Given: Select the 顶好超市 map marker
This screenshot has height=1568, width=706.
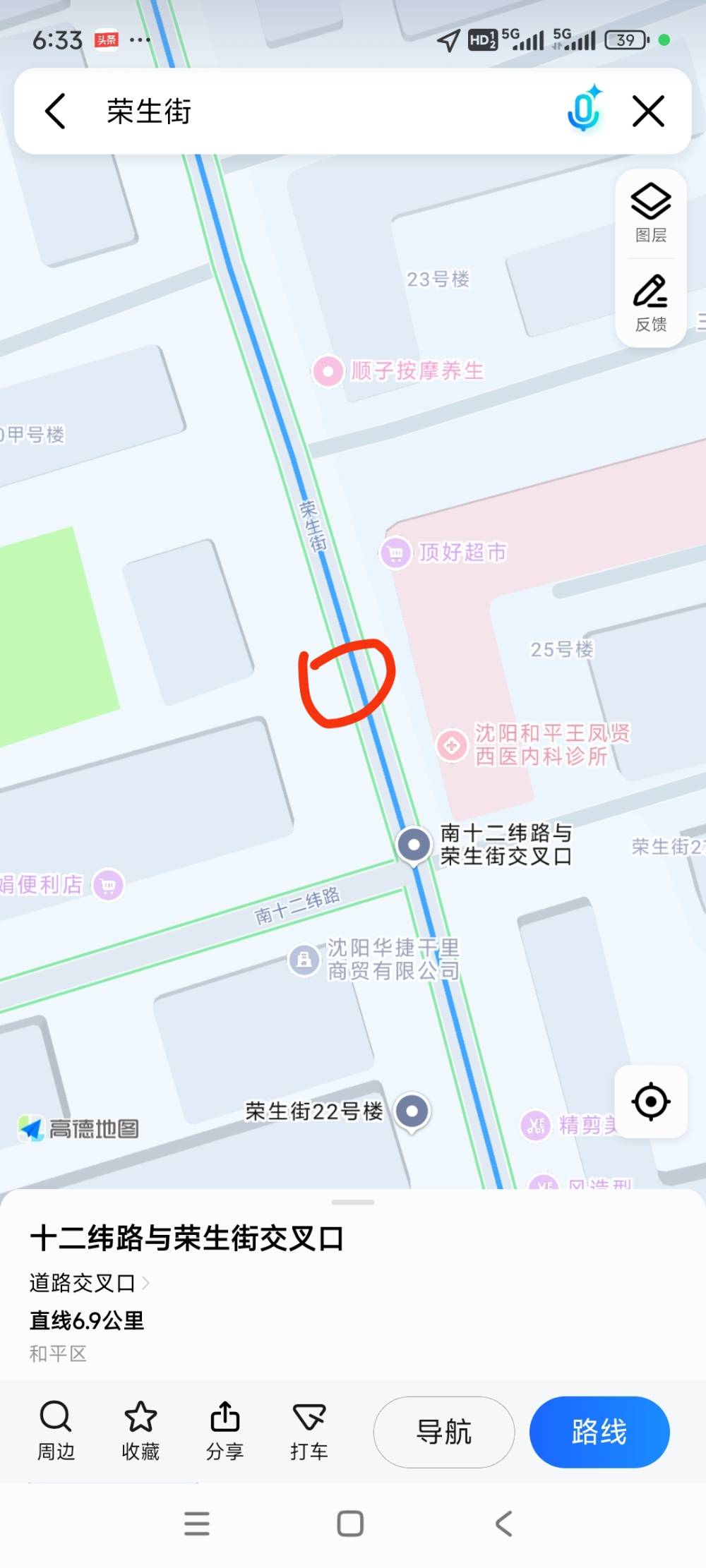Looking at the screenshot, I should (395, 553).
